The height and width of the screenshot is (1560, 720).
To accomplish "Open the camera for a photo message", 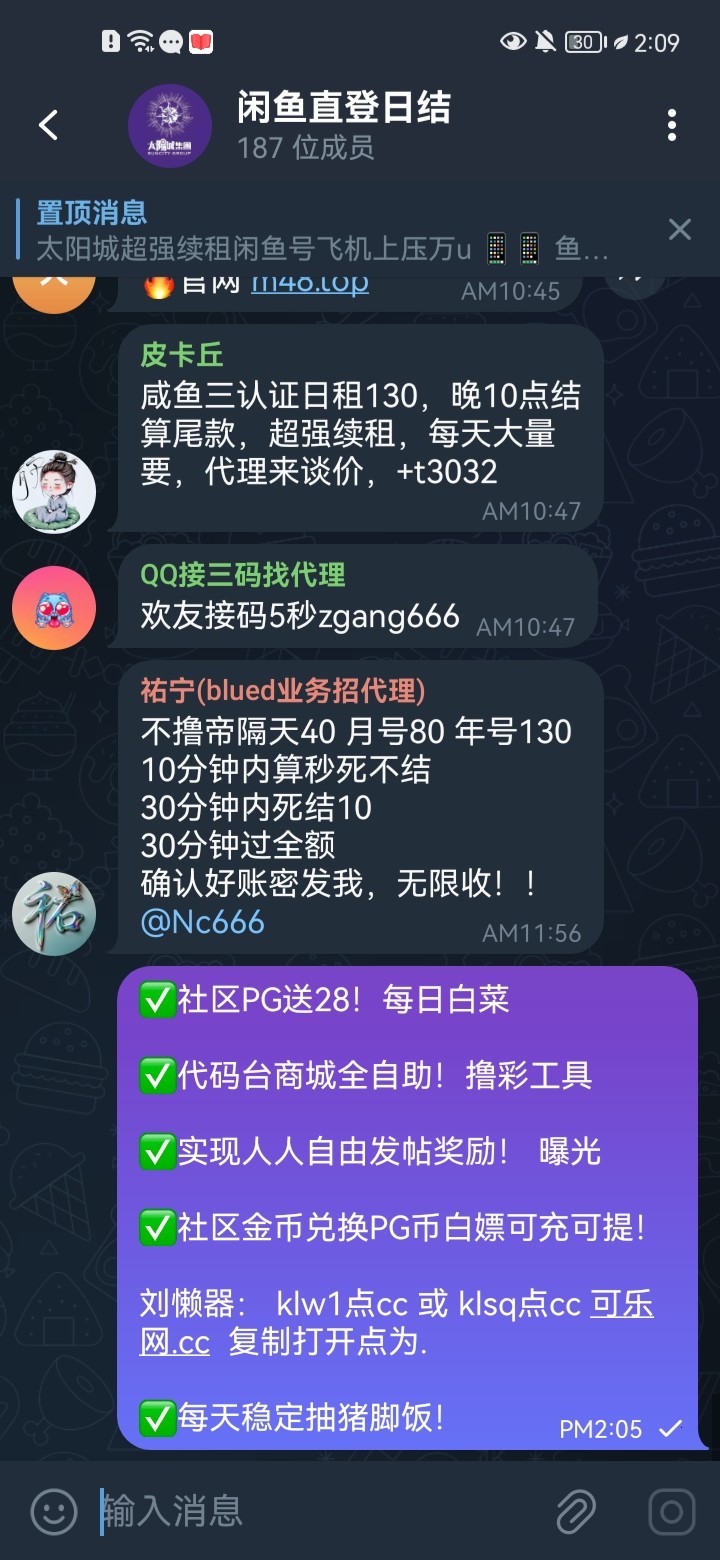I will pyautogui.click(x=668, y=1512).
